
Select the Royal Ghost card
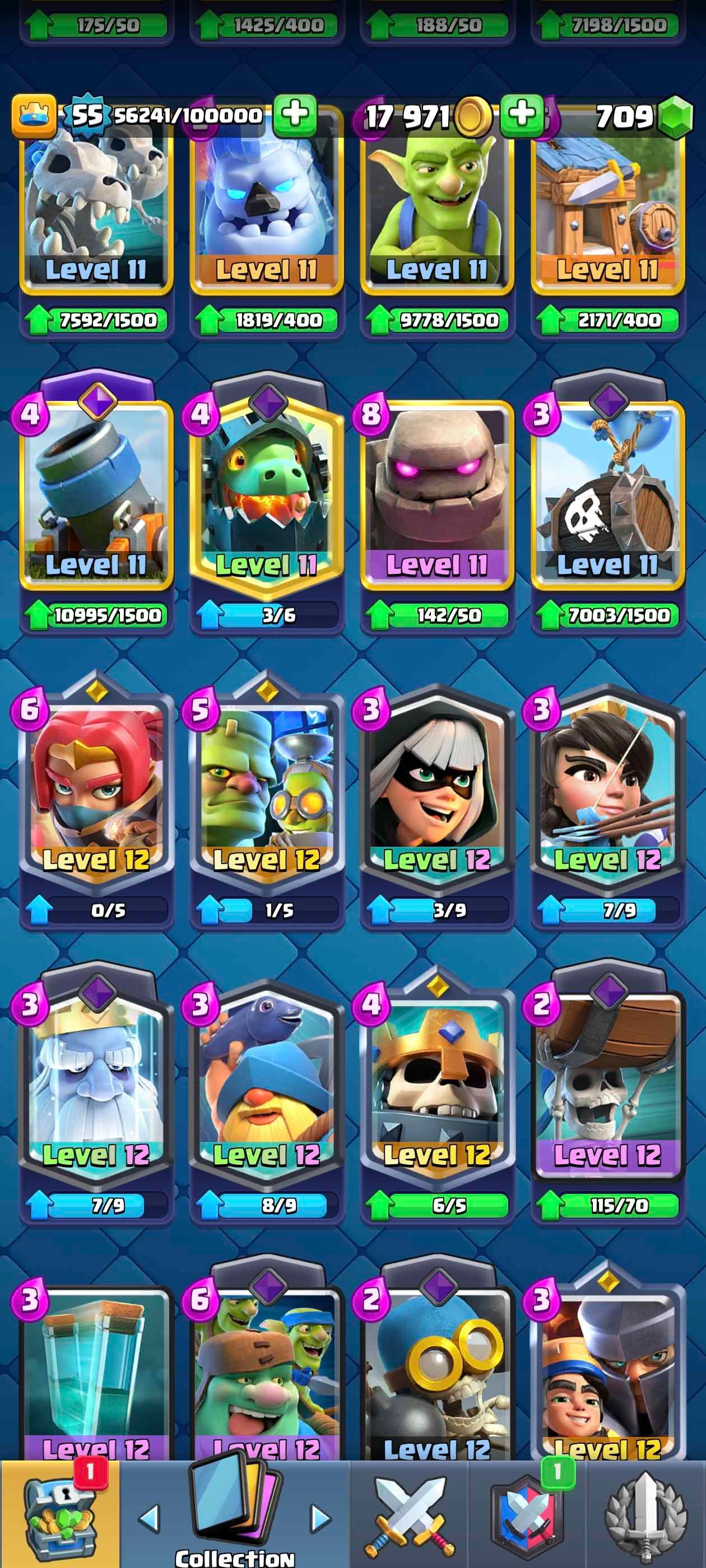tap(96, 1077)
